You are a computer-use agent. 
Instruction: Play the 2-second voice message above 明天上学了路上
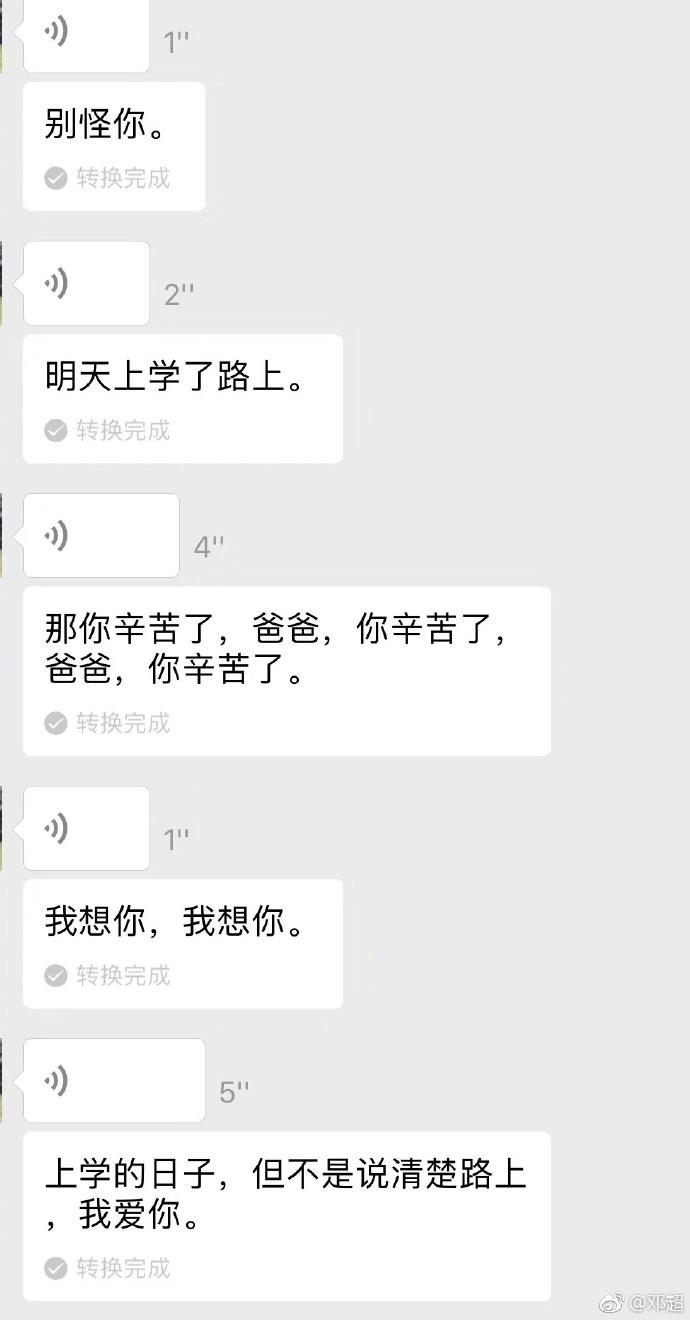click(86, 284)
